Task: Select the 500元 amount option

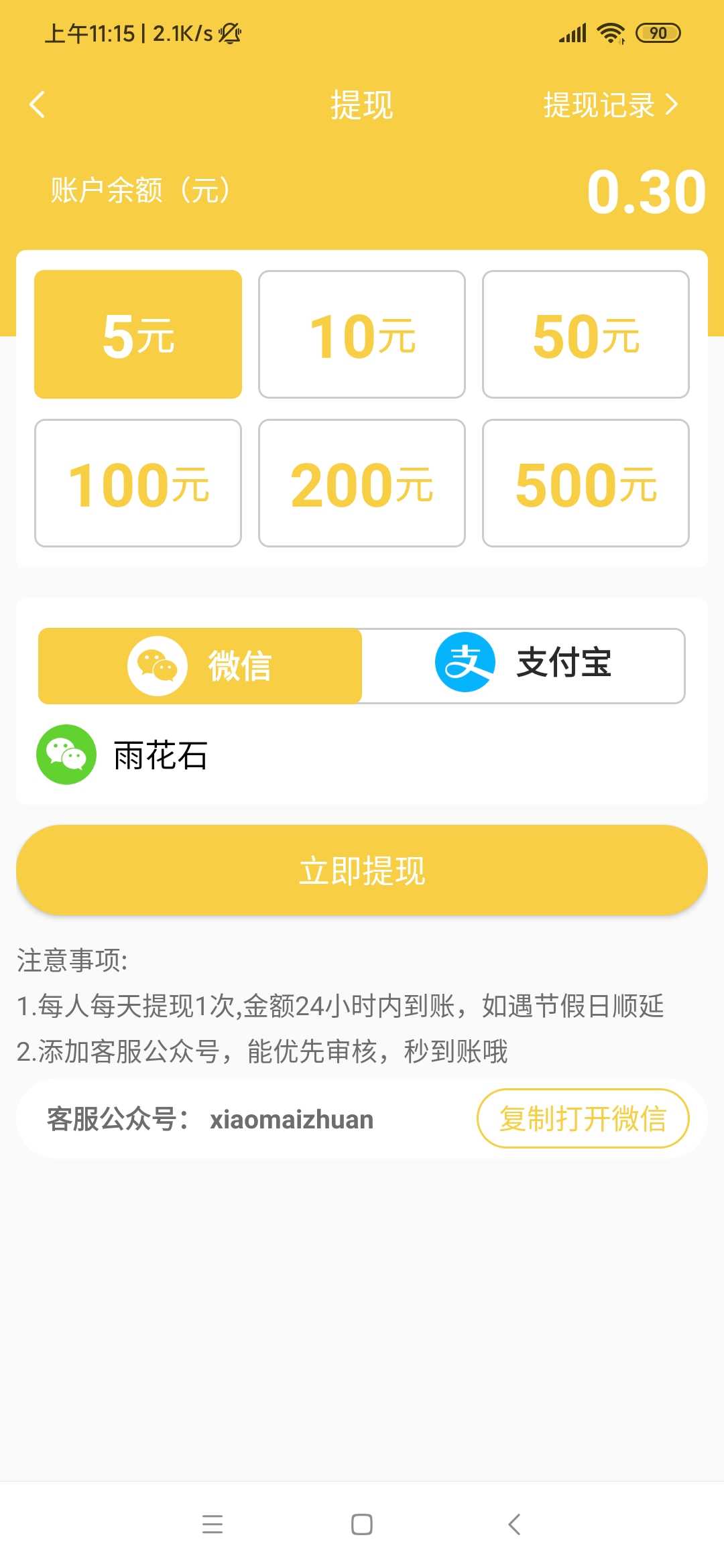Action: point(586,483)
